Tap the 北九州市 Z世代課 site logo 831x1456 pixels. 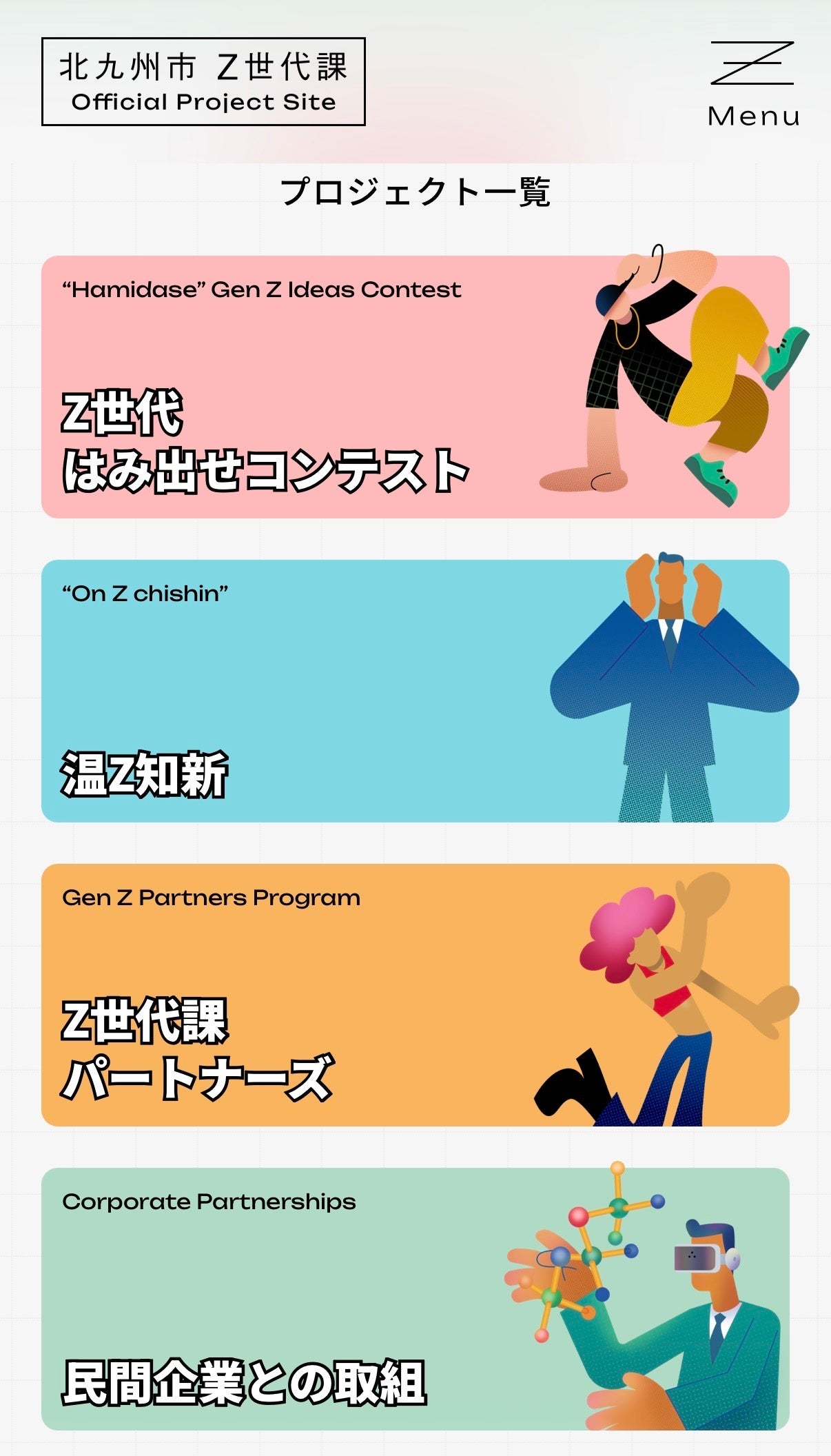[x=203, y=82]
